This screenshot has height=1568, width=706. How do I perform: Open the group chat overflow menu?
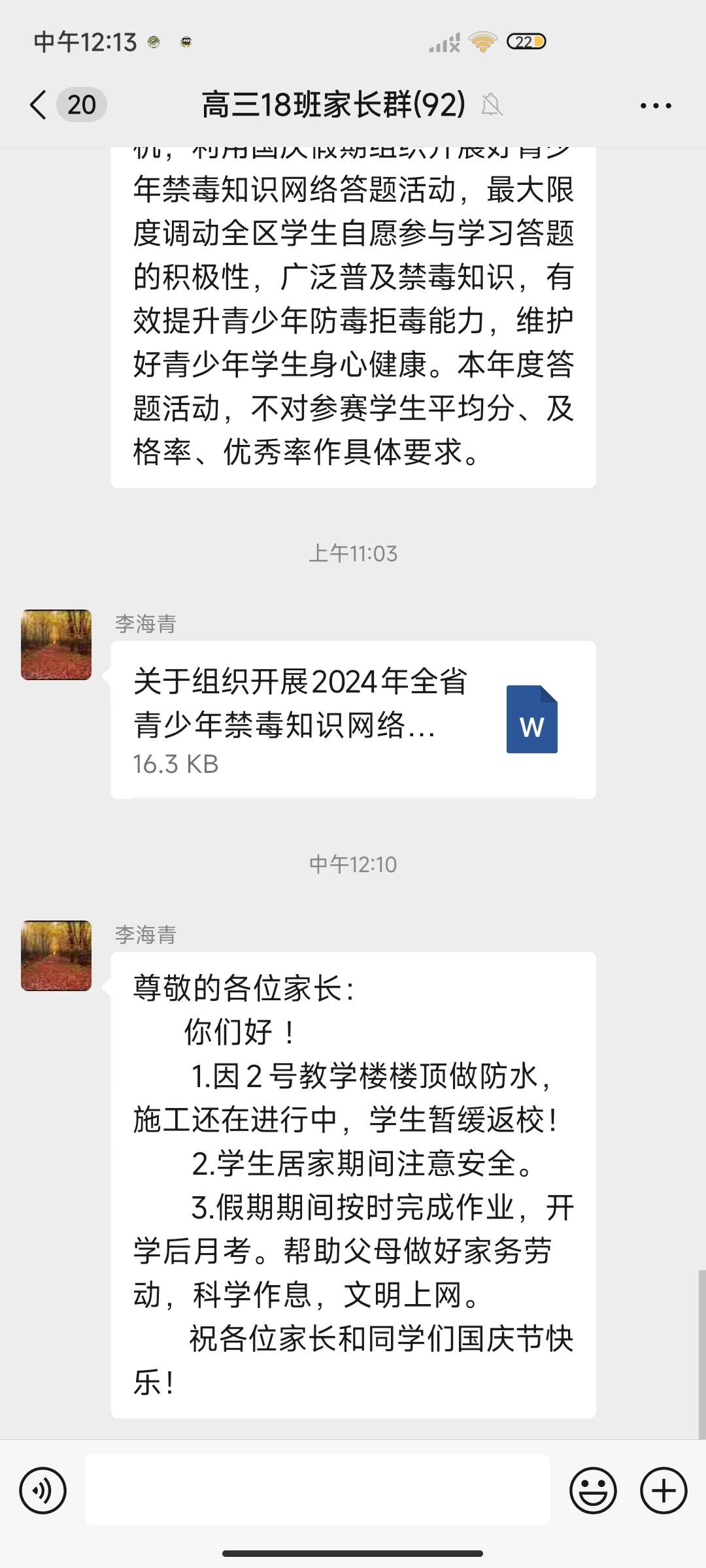tap(655, 106)
